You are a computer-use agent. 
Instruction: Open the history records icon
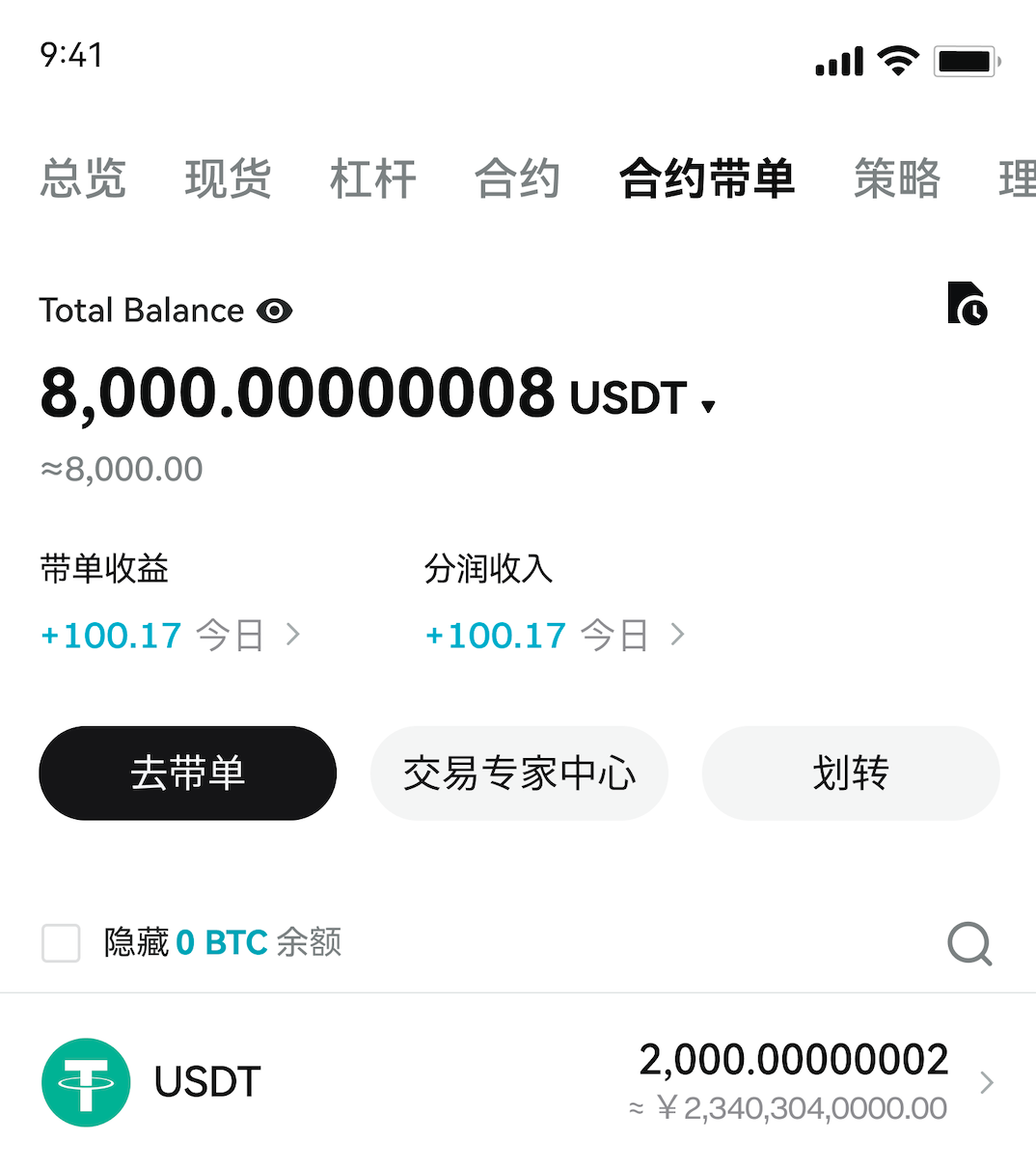[x=967, y=304]
